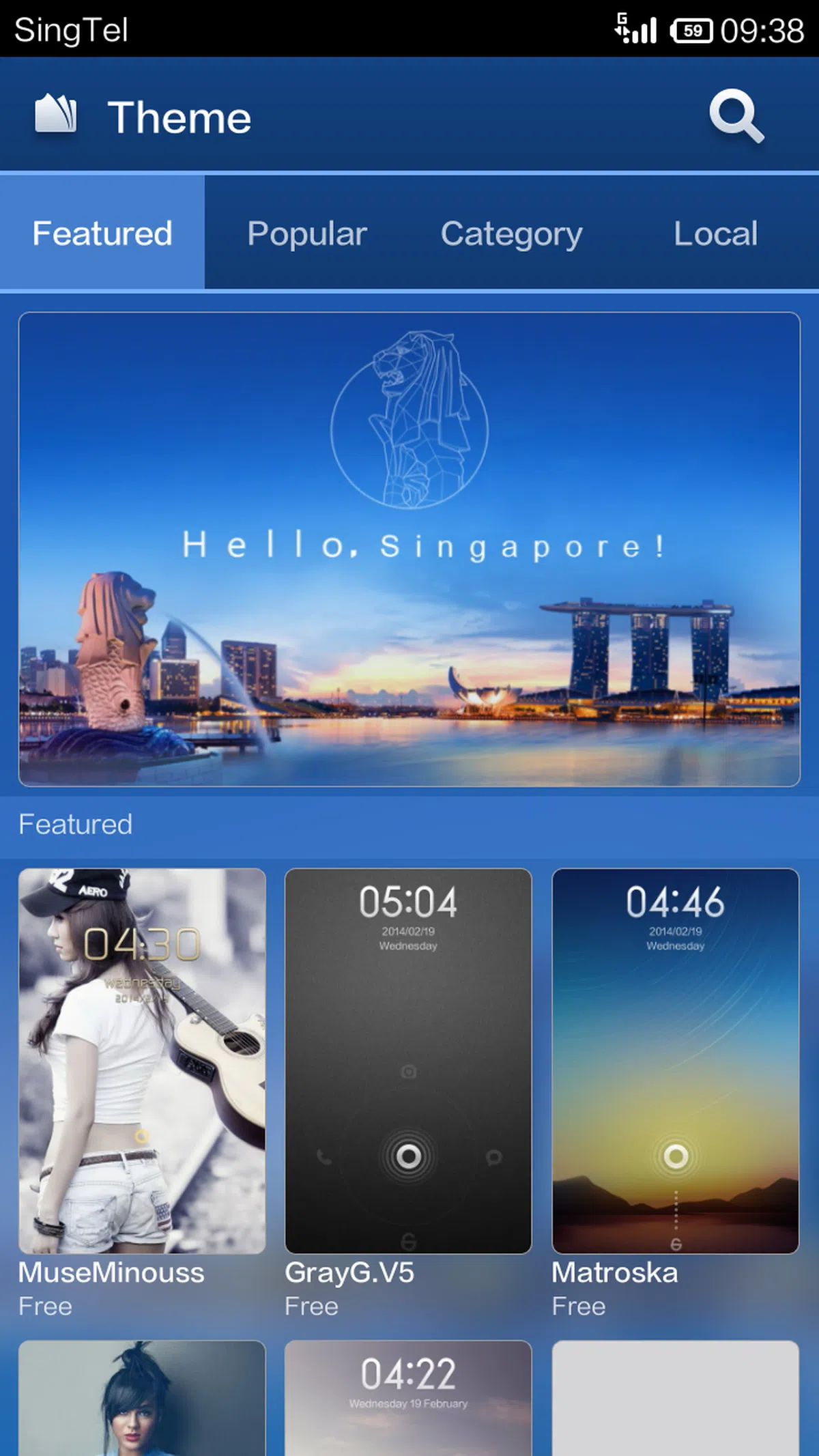
Task: Open the search magnifier icon
Action: (736, 116)
